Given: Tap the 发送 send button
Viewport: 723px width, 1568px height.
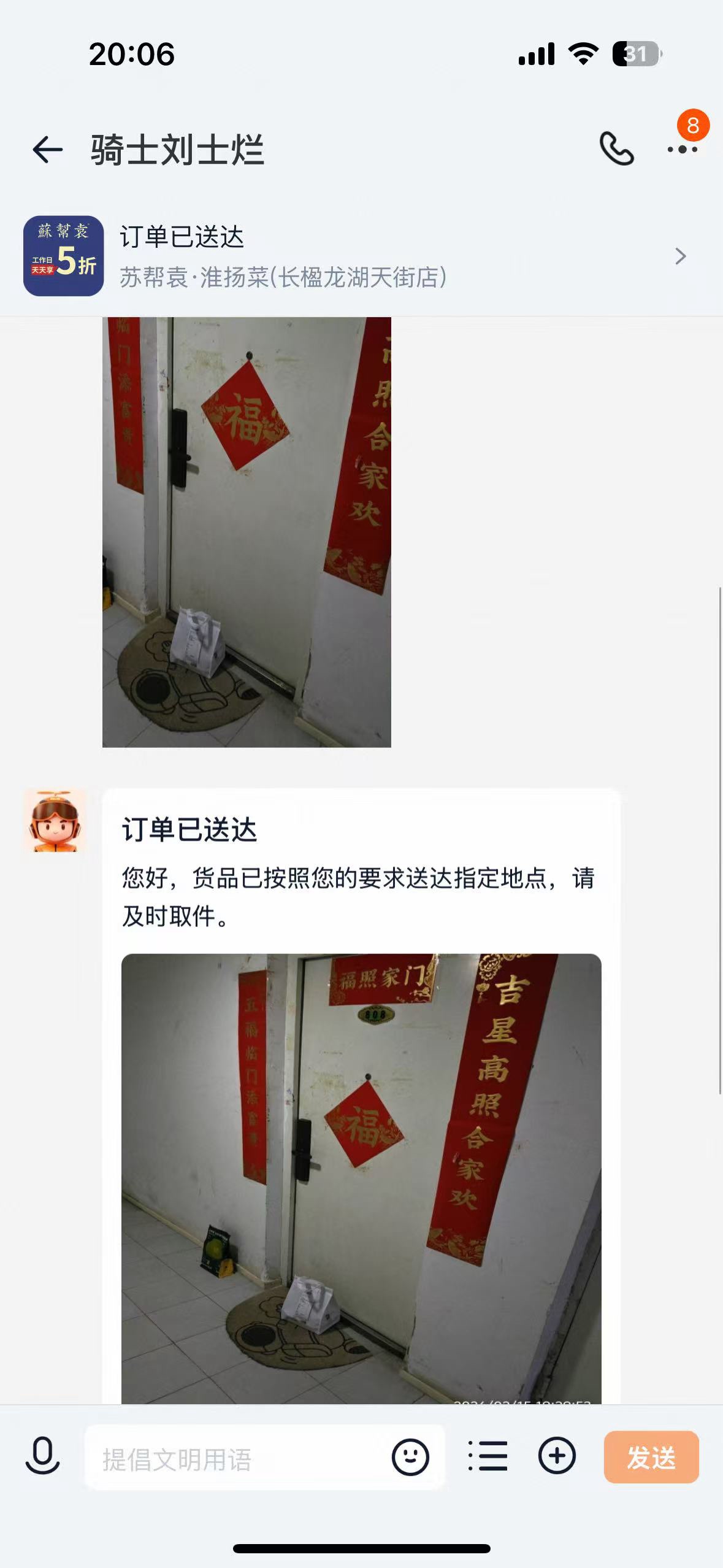Looking at the screenshot, I should [651, 1457].
